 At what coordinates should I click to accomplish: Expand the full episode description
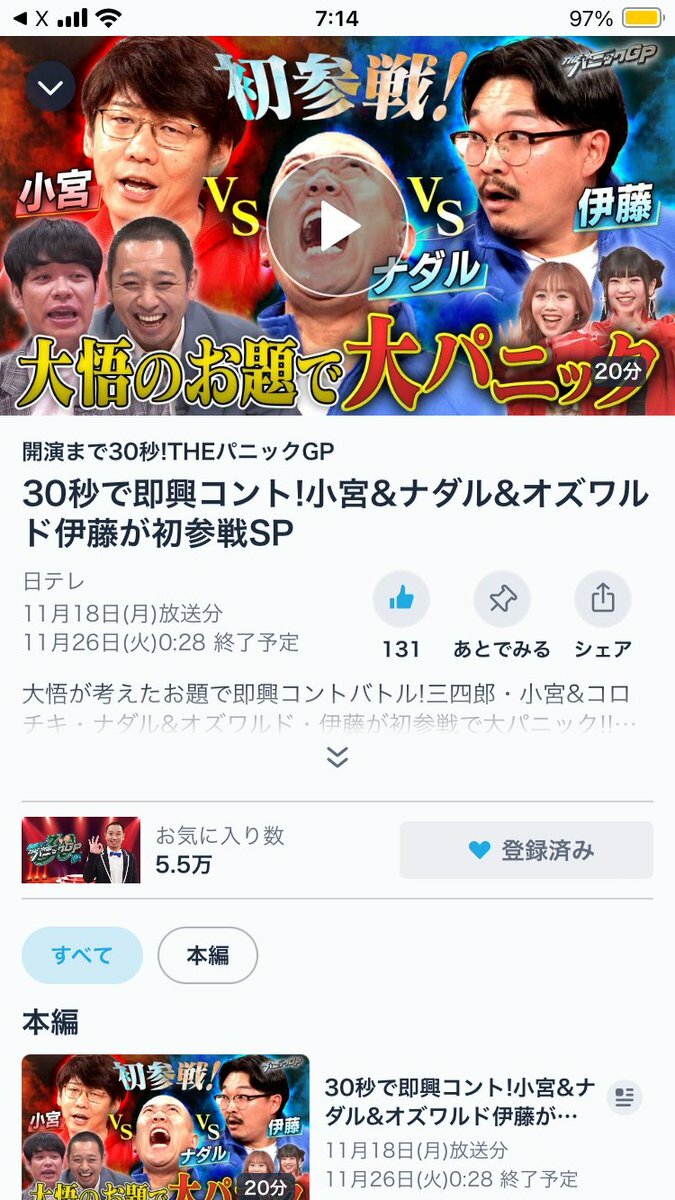pyautogui.click(x=337, y=757)
